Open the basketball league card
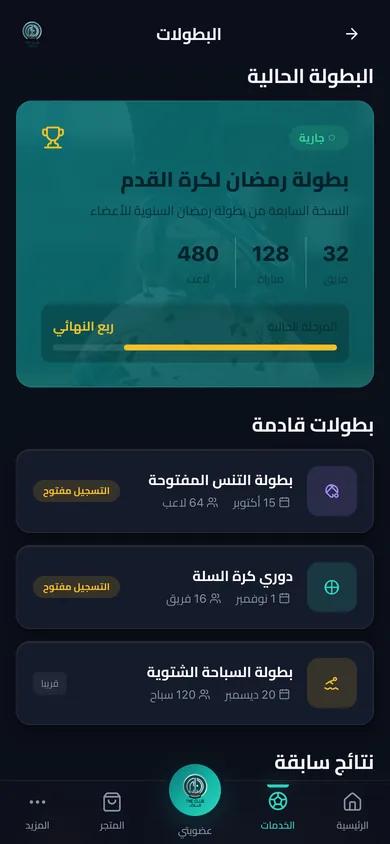390x844 pixels. pyautogui.click(x=195, y=587)
